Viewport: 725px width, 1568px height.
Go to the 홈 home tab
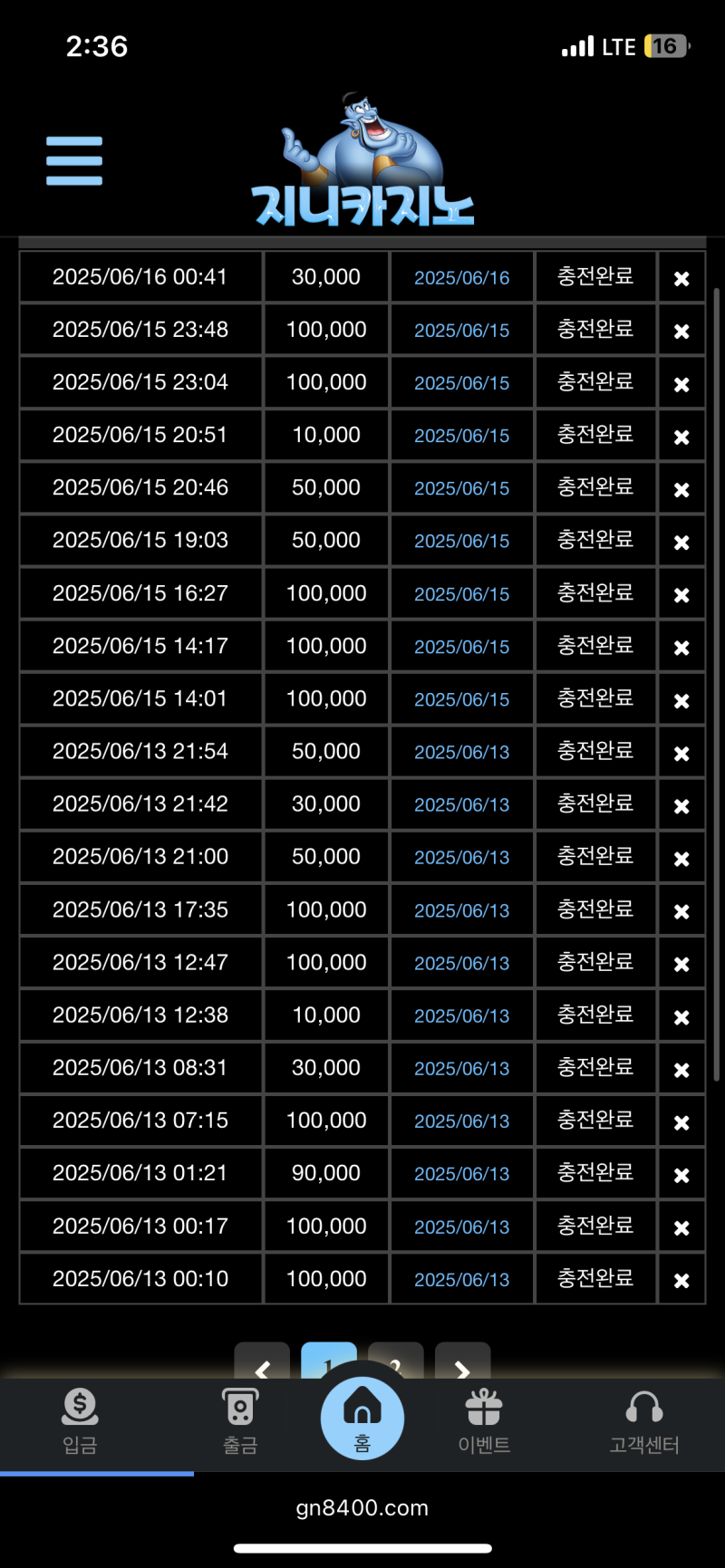coord(362,1419)
